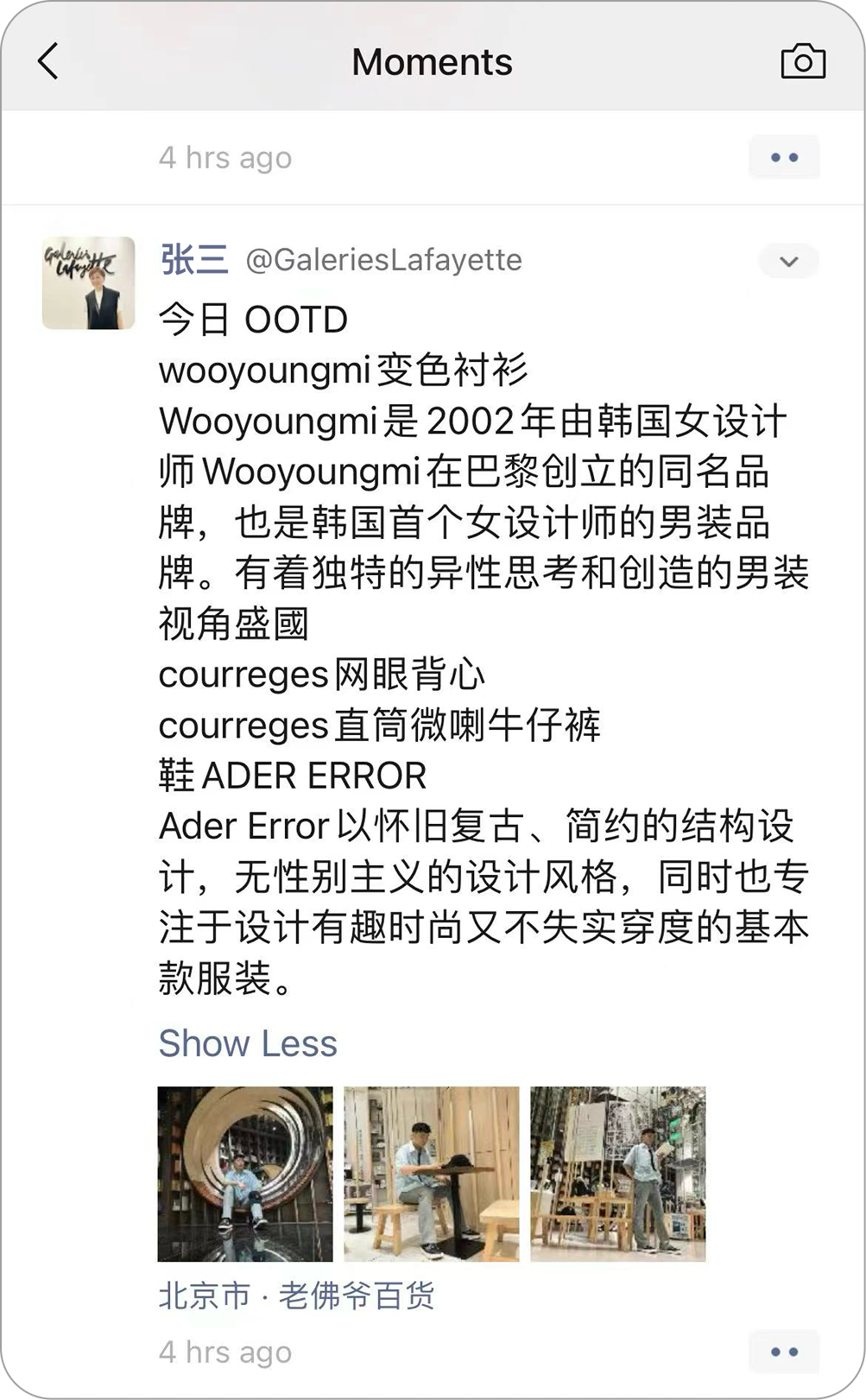Collapse the post with Show Less
The image size is (866, 1400).
(248, 1043)
